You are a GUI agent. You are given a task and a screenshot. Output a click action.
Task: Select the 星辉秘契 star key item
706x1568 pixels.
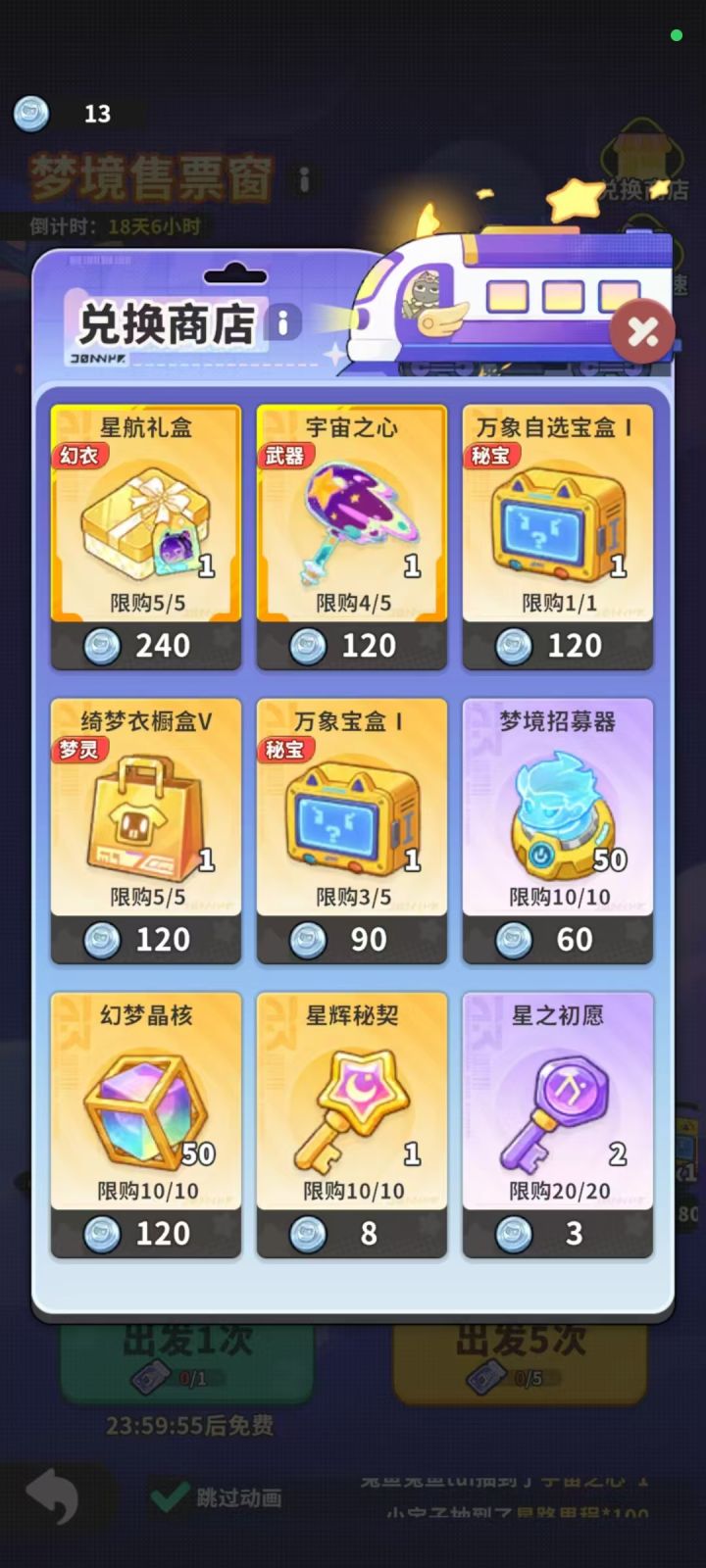point(349,1102)
